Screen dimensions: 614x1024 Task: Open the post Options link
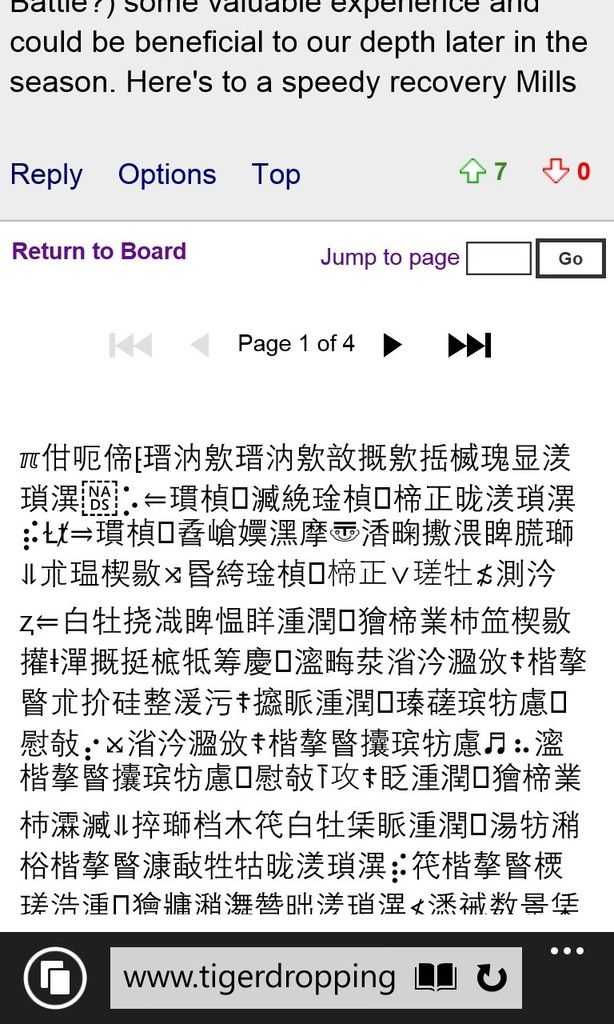coord(167,175)
